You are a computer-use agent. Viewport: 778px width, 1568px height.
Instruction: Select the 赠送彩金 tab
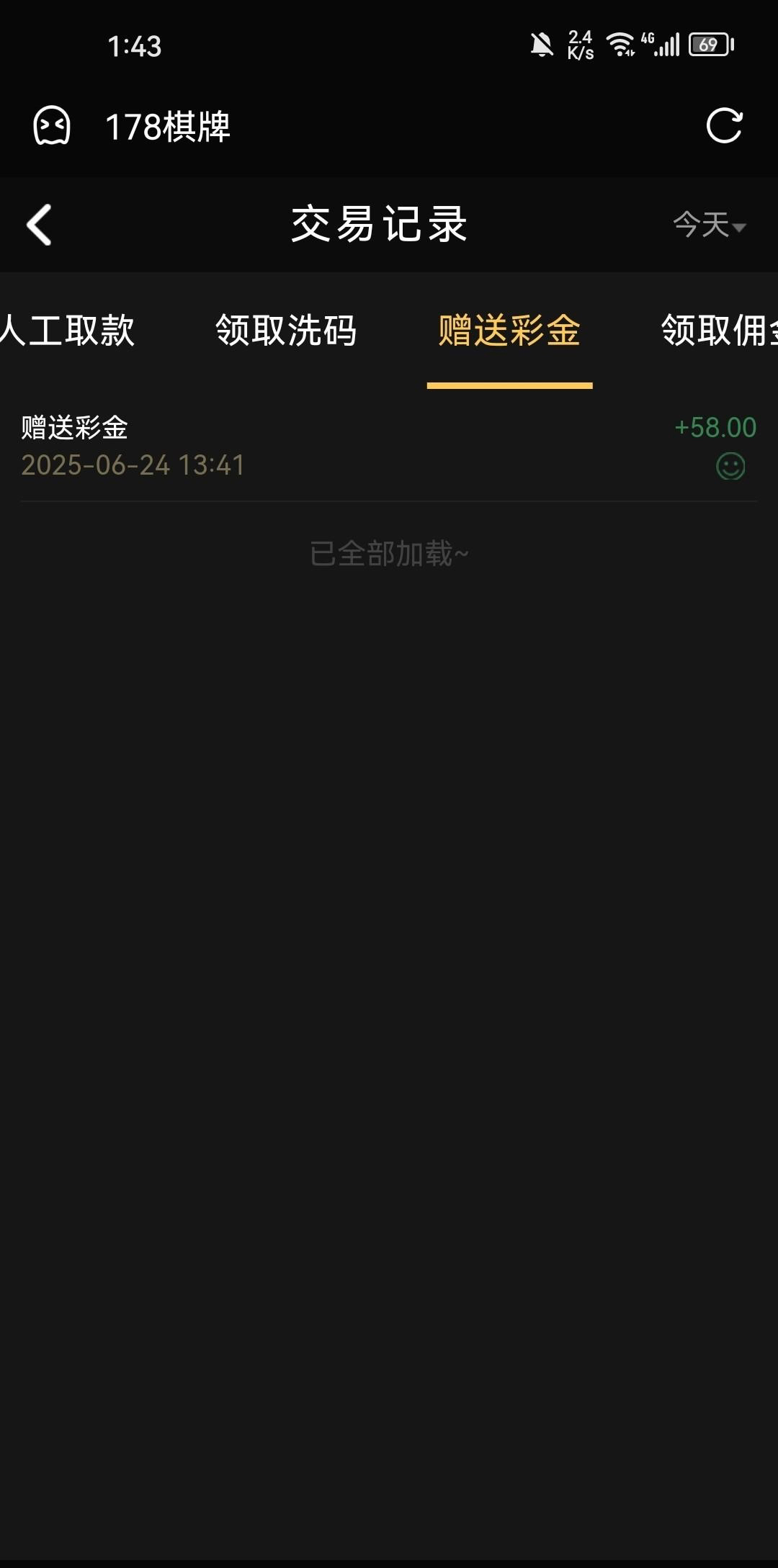[x=509, y=331]
